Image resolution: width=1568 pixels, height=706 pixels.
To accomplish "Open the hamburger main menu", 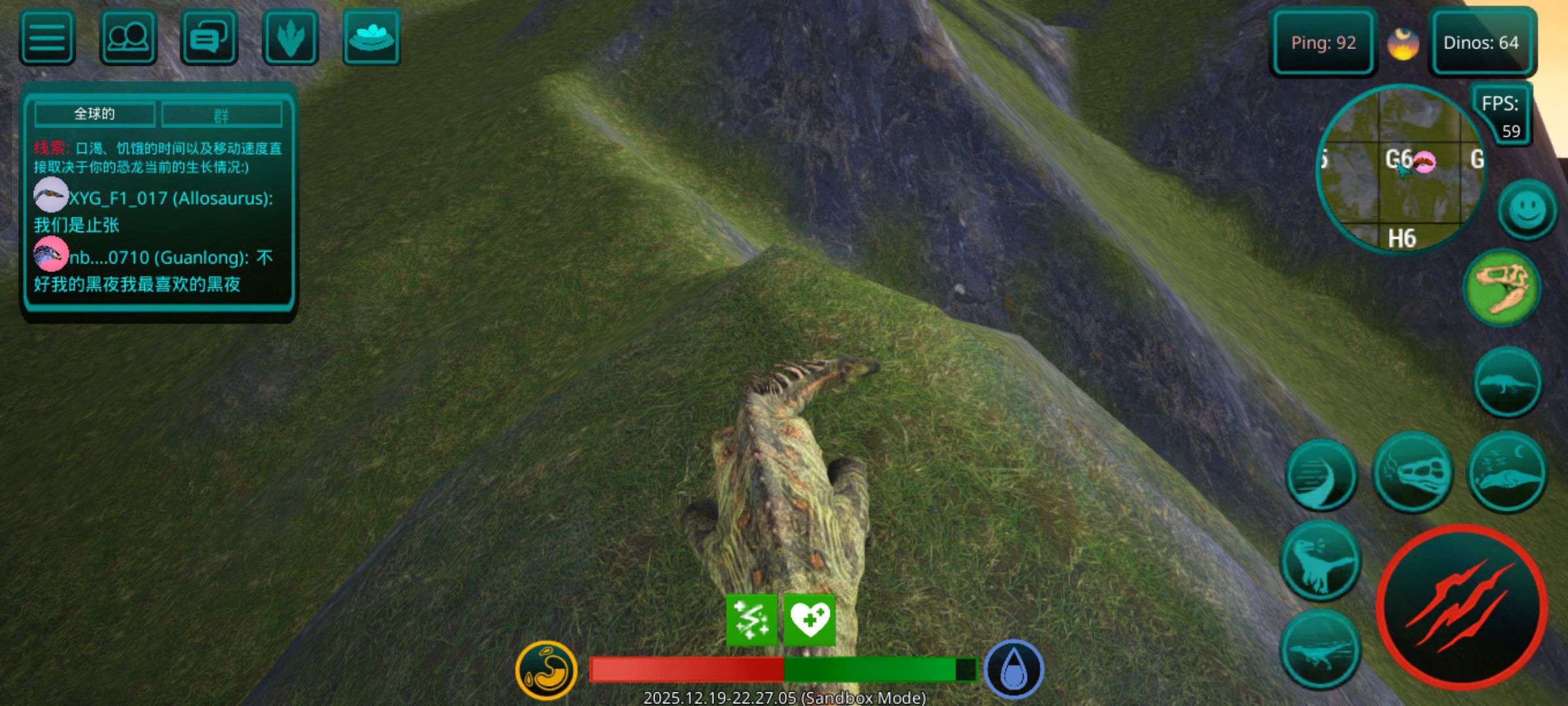I will coord(47,38).
